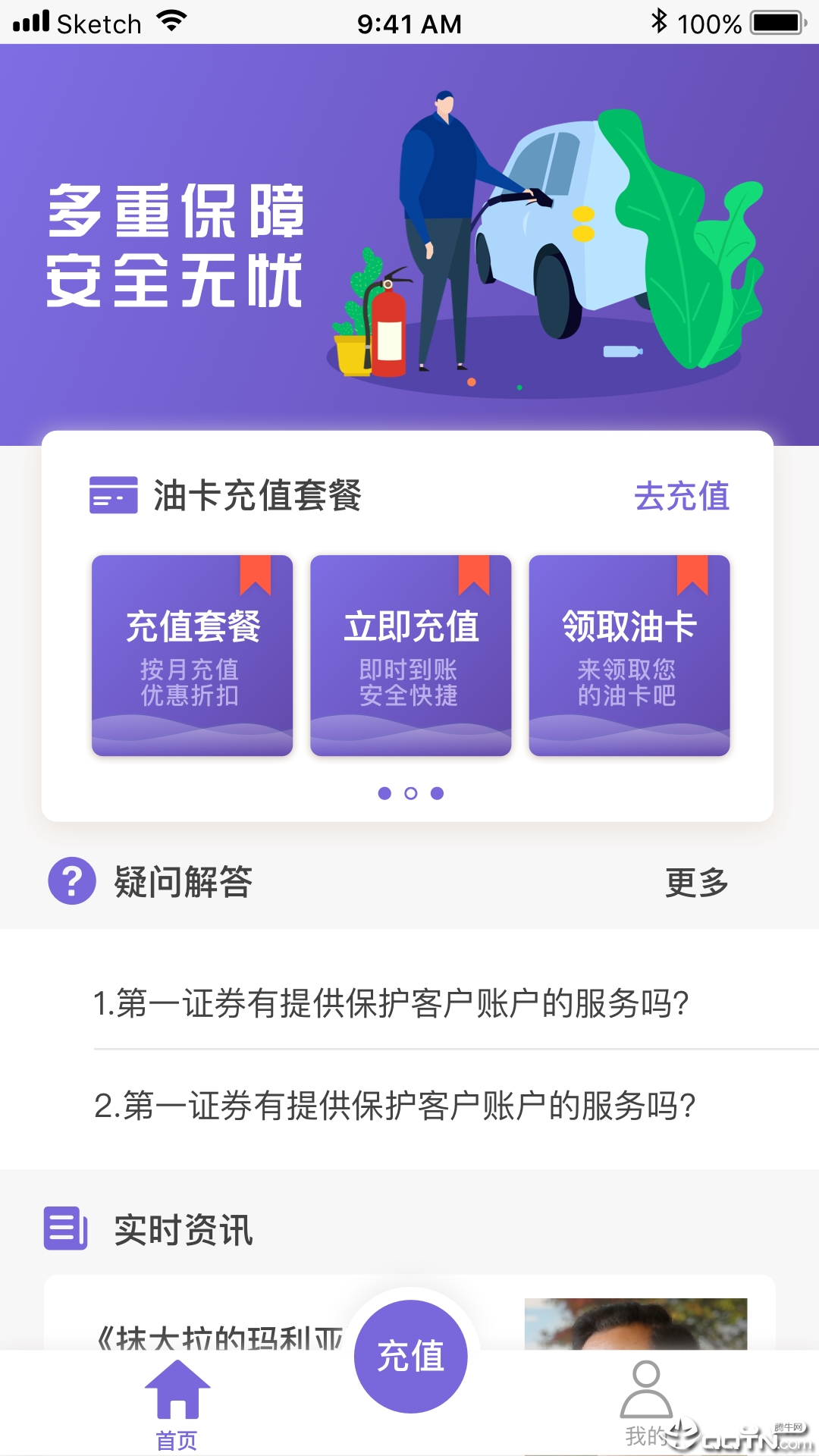Open the 充值套餐 card
This screenshot has width=819, height=1456.
coord(193,655)
